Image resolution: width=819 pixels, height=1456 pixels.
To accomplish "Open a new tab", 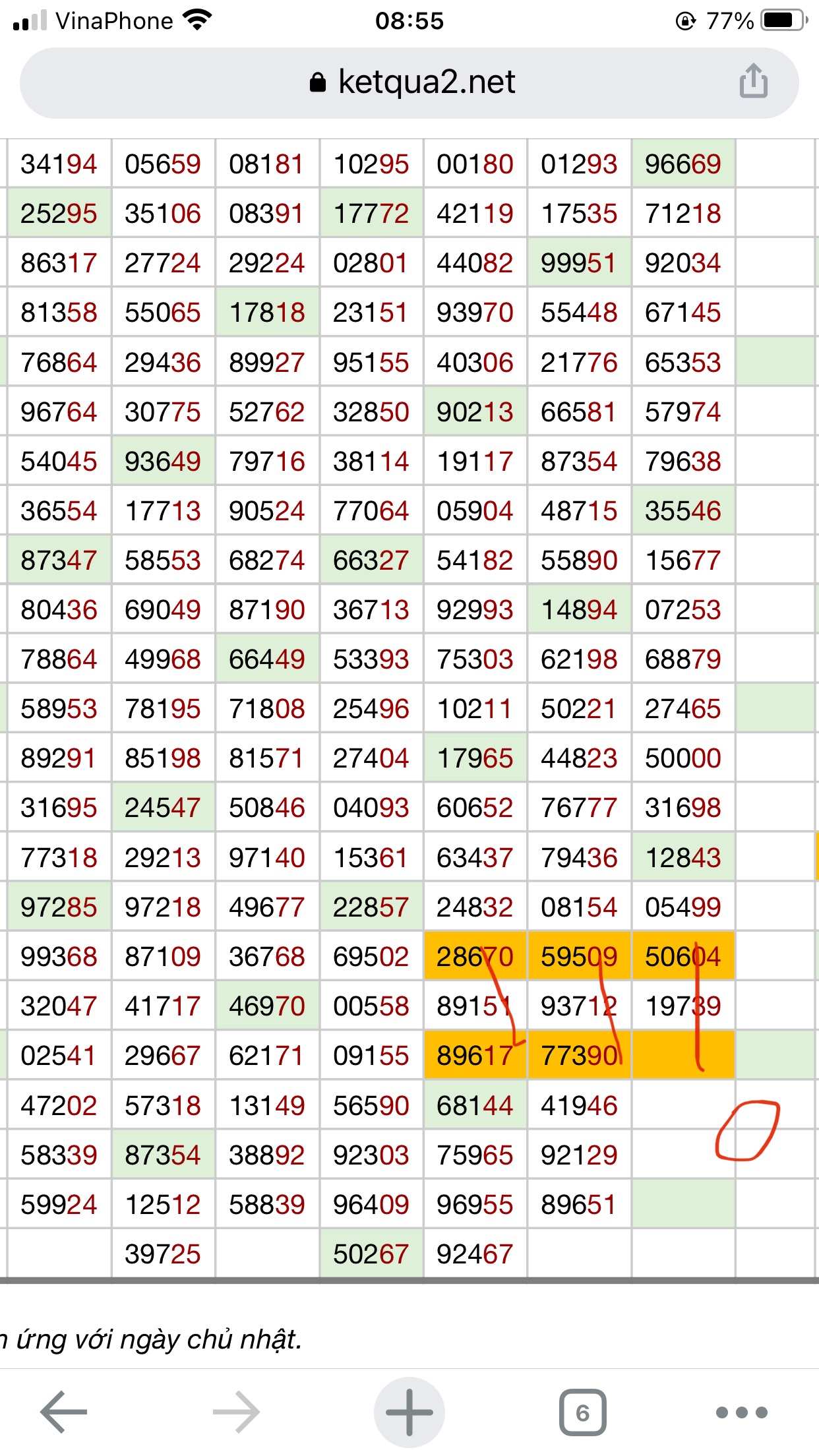I will point(409,1412).
